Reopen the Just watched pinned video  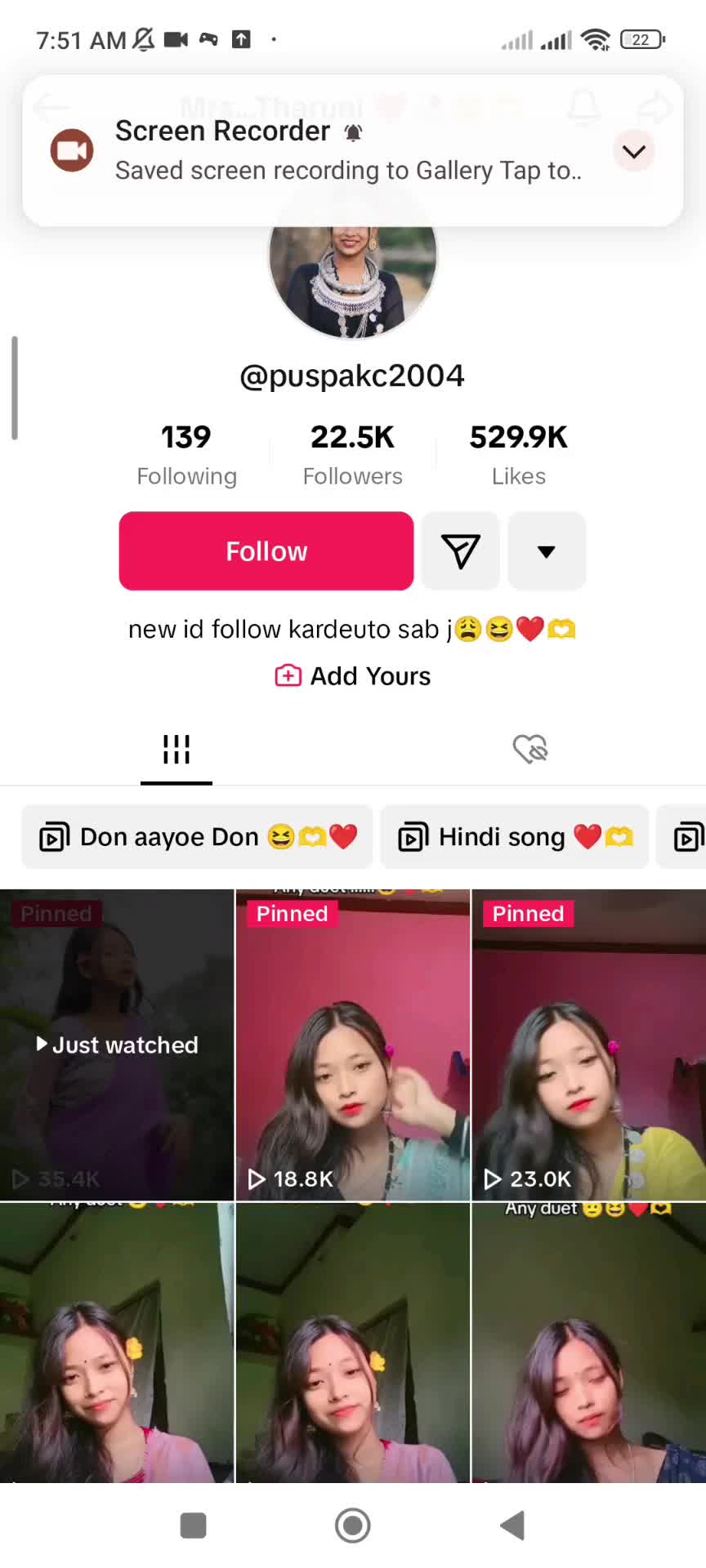point(117,1045)
